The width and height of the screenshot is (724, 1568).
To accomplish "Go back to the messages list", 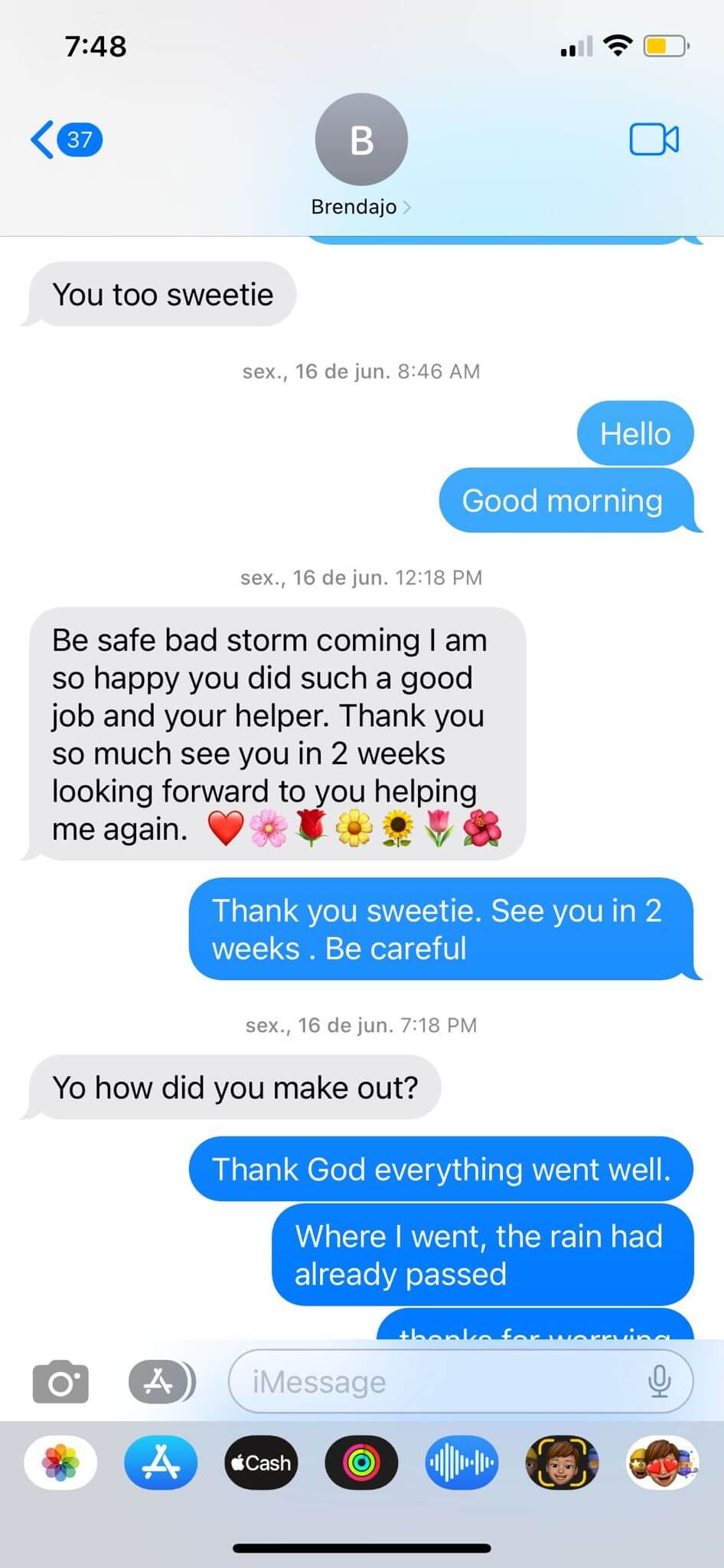I will point(65,139).
